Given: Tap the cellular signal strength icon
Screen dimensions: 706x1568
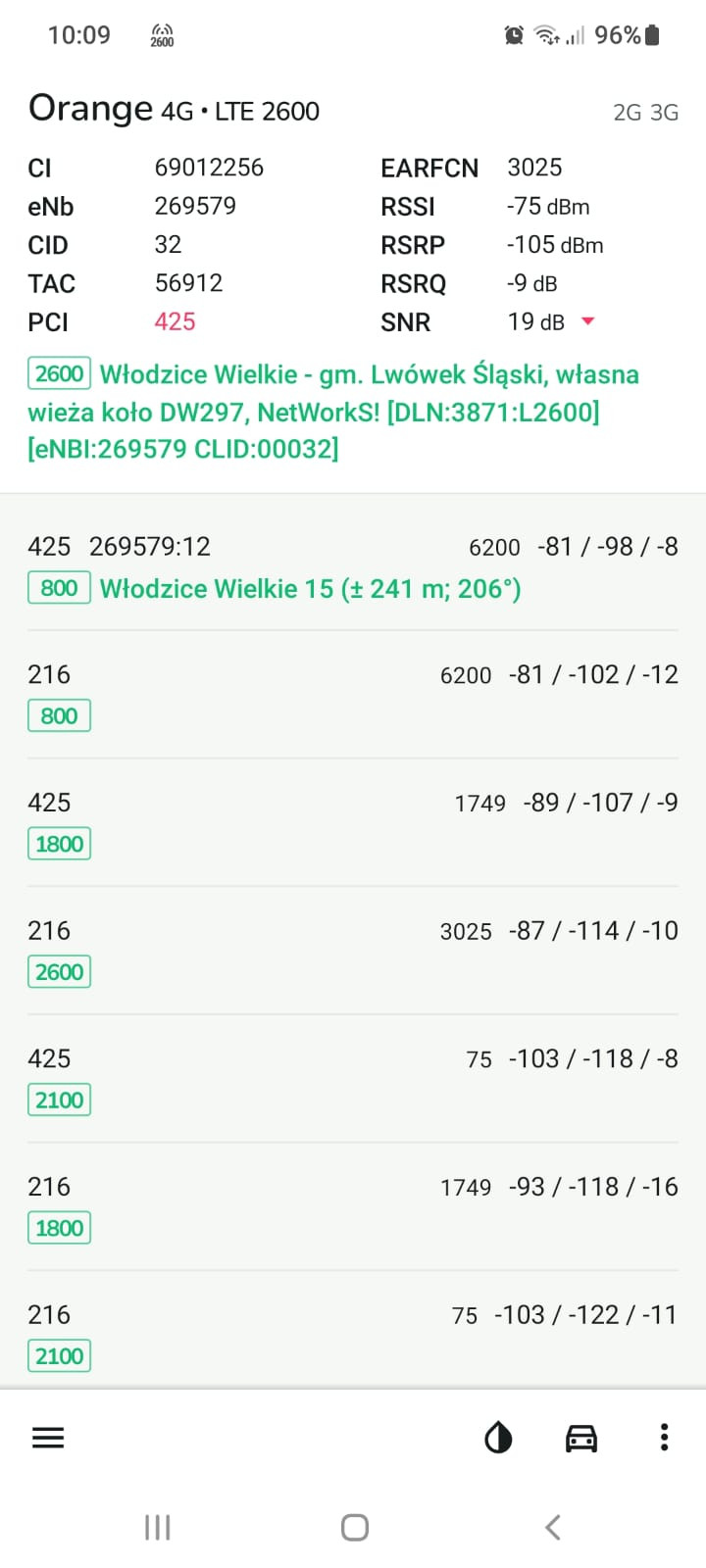Looking at the screenshot, I should pyautogui.click(x=574, y=36).
